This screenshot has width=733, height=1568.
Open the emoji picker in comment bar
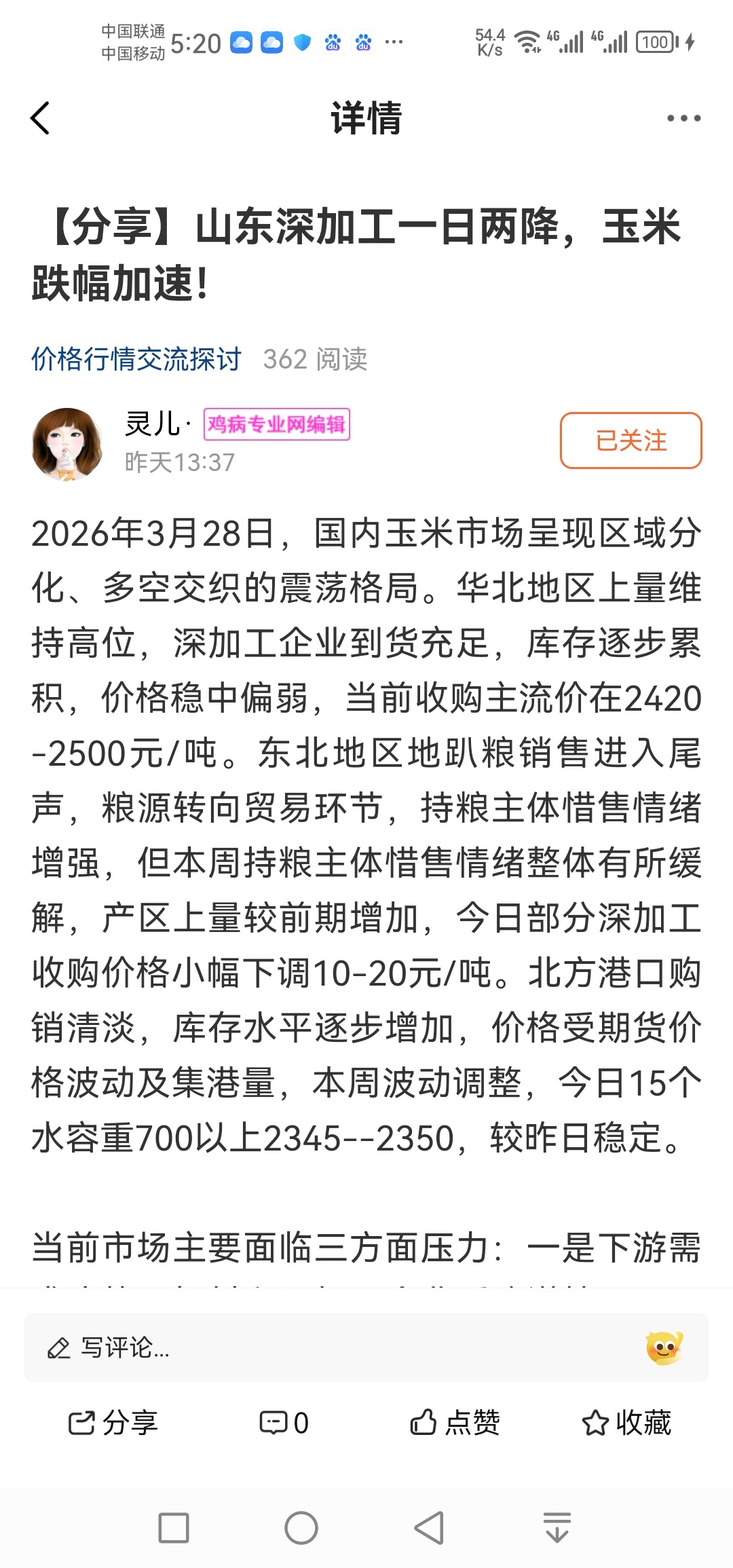point(664,1347)
